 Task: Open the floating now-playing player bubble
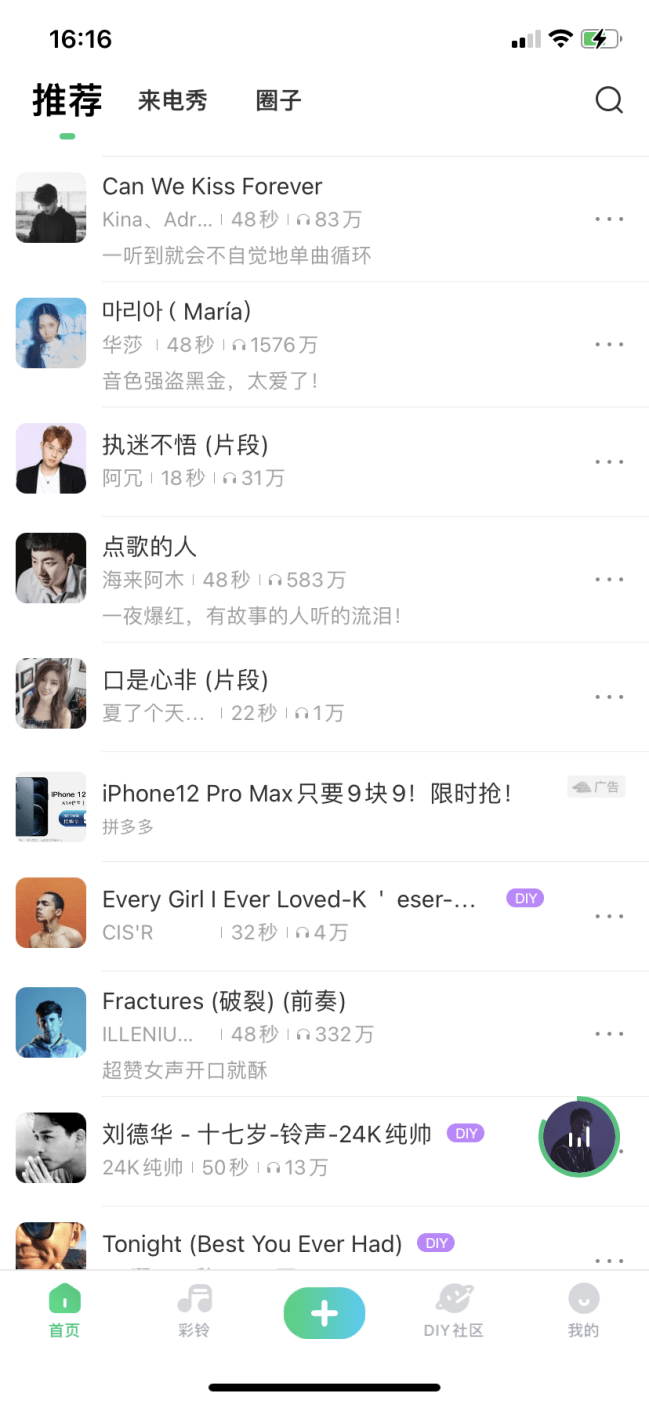579,1137
